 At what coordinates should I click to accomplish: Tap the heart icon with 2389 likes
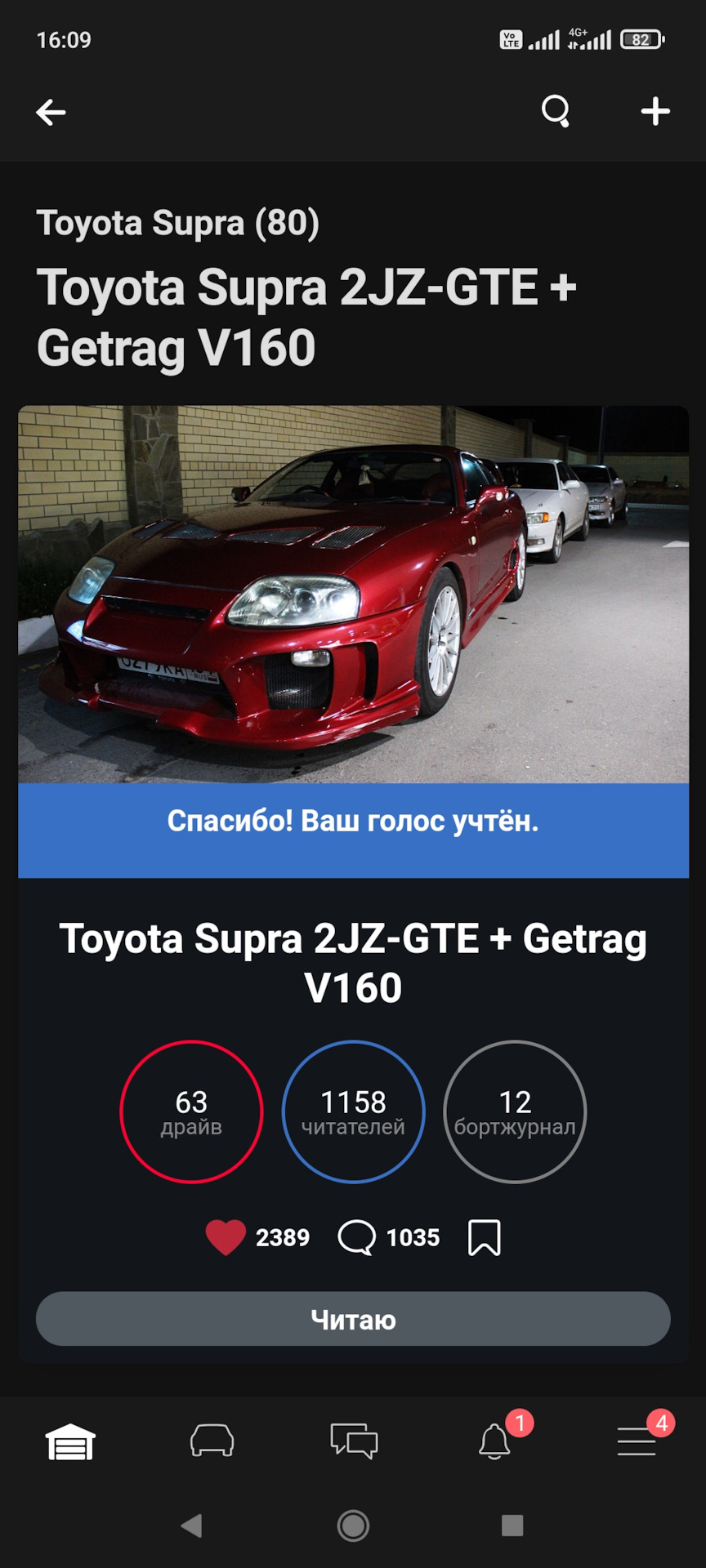(x=226, y=1236)
